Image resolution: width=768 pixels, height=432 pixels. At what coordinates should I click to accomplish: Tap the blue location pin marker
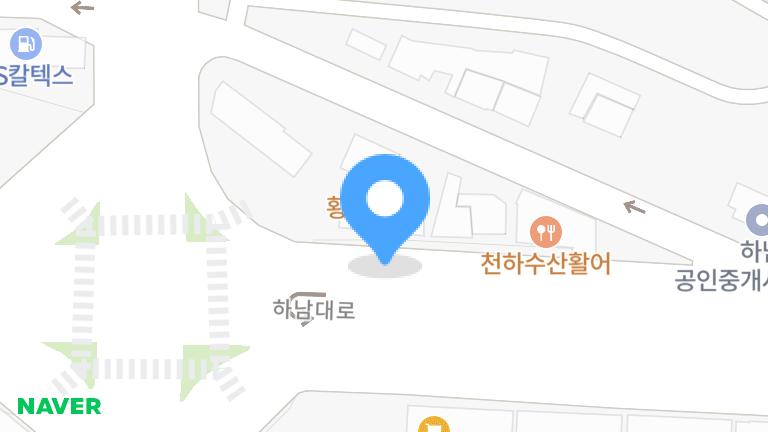pyautogui.click(x=385, y=202)
